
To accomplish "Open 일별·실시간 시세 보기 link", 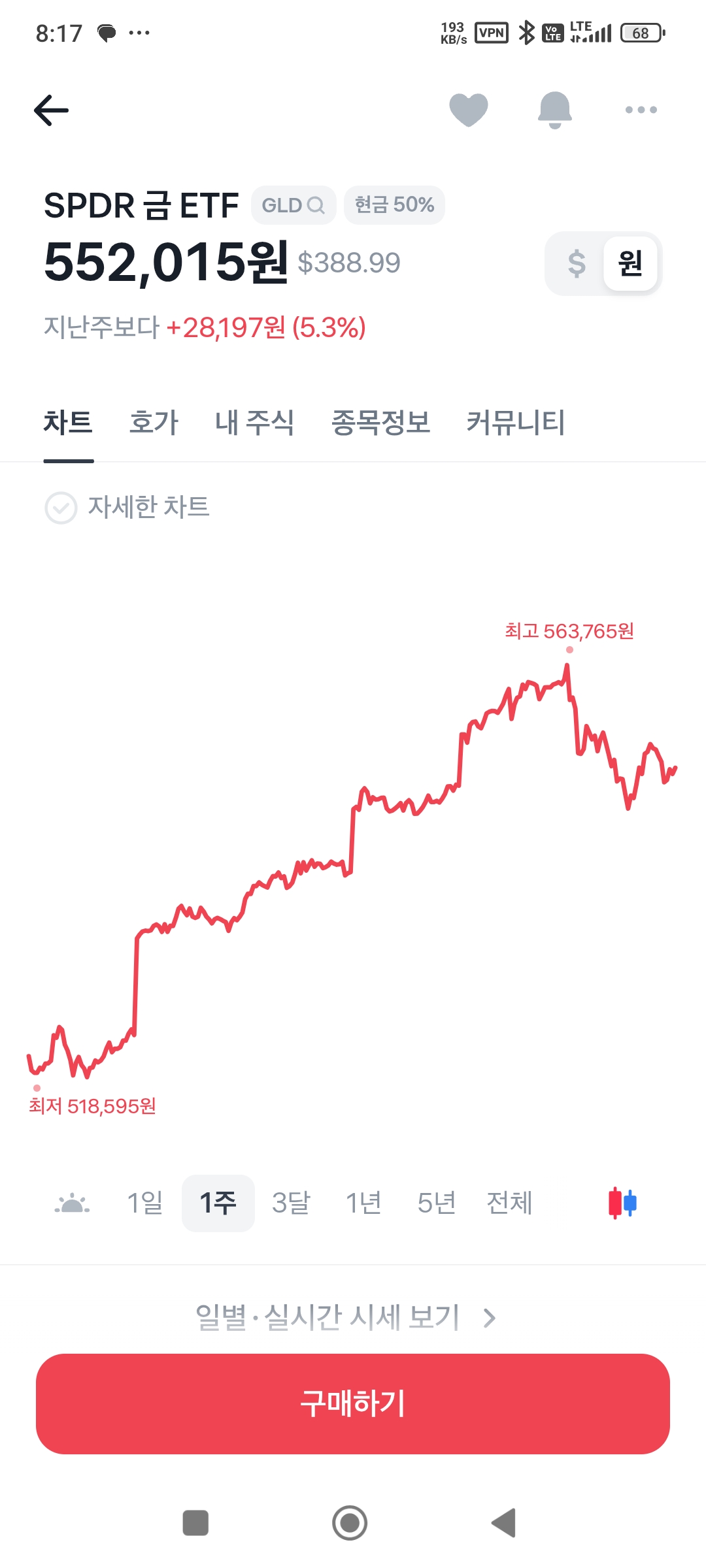I will (x=345, y=1318).
